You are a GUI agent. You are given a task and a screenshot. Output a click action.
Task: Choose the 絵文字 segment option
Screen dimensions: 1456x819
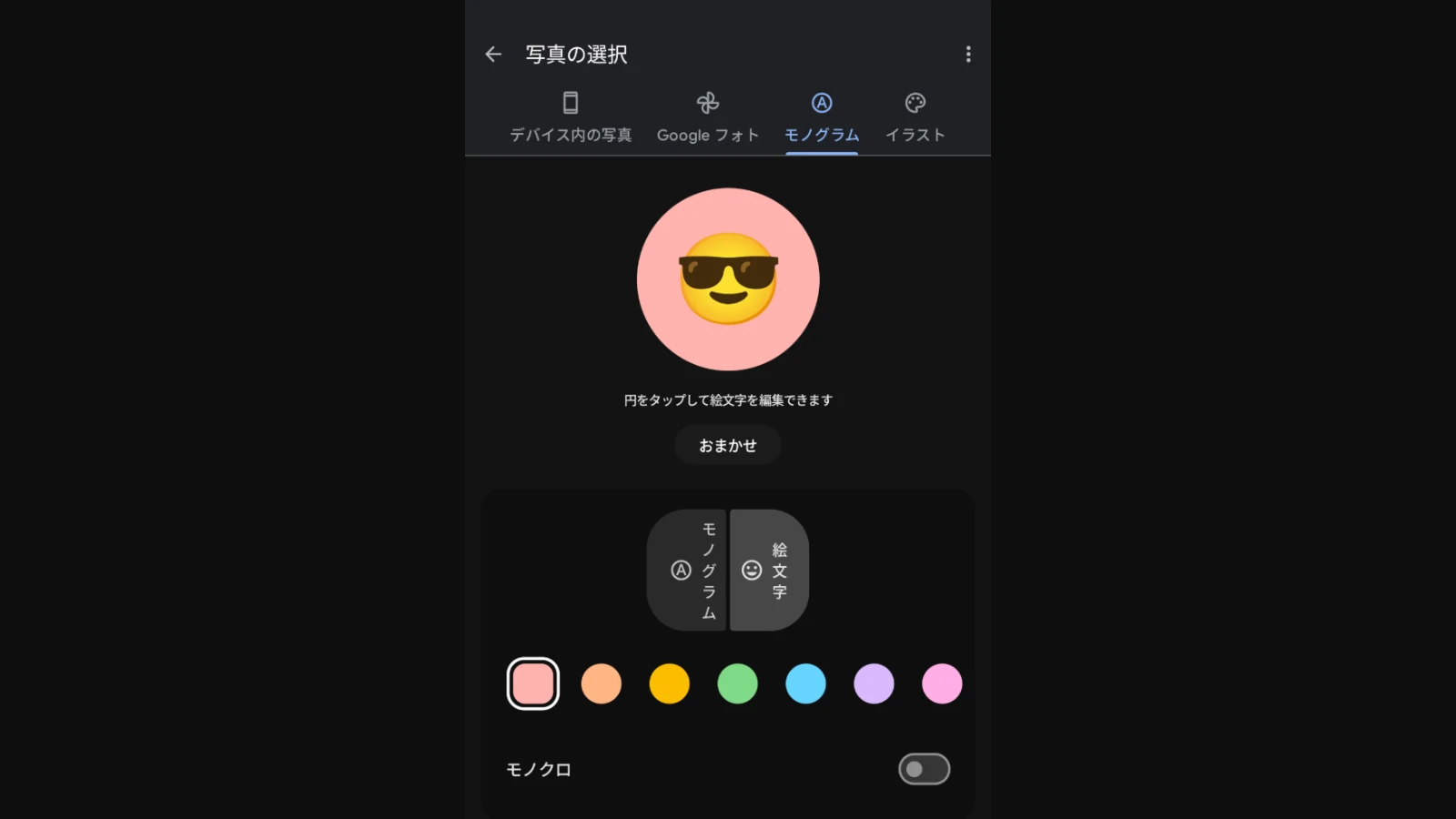coord(768,571)
